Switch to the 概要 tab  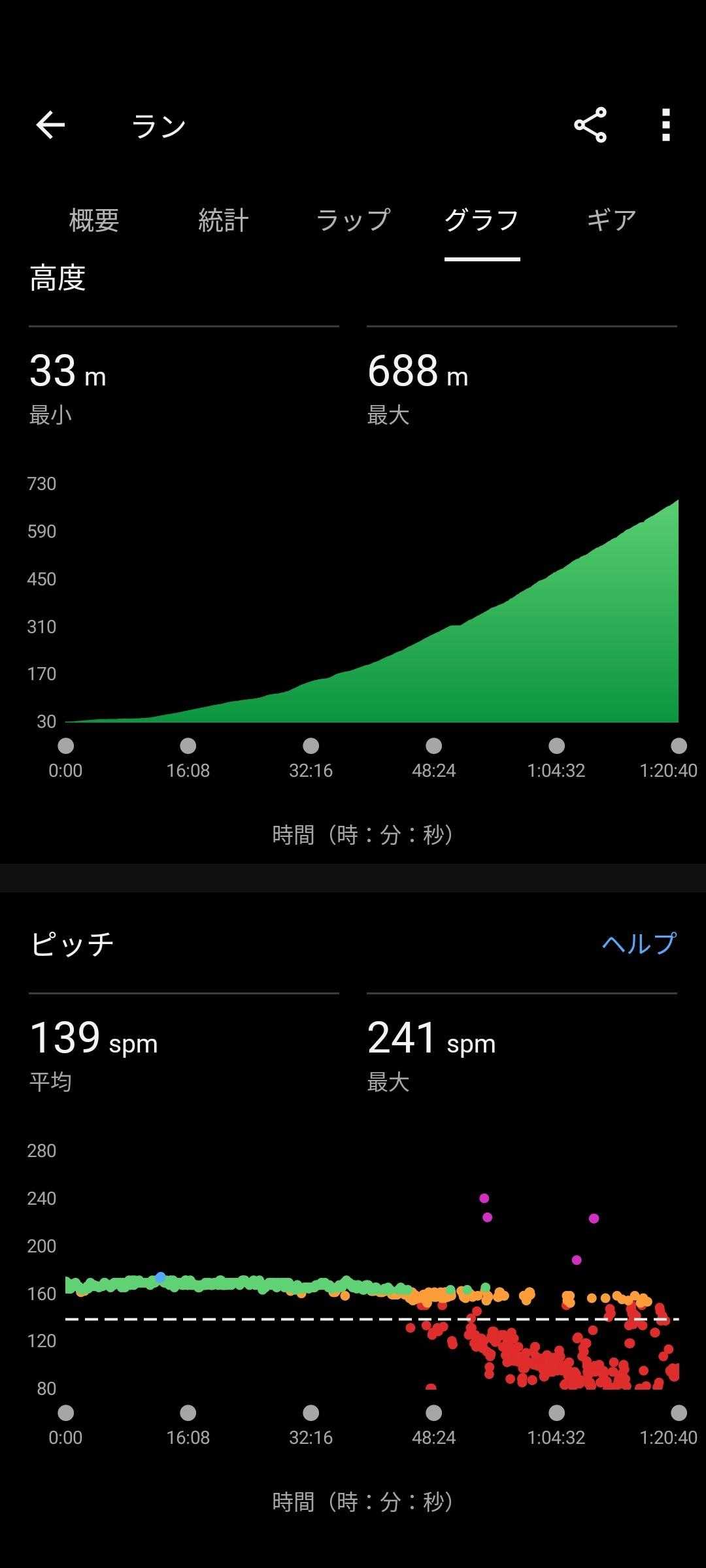click(x=94, y=220)
